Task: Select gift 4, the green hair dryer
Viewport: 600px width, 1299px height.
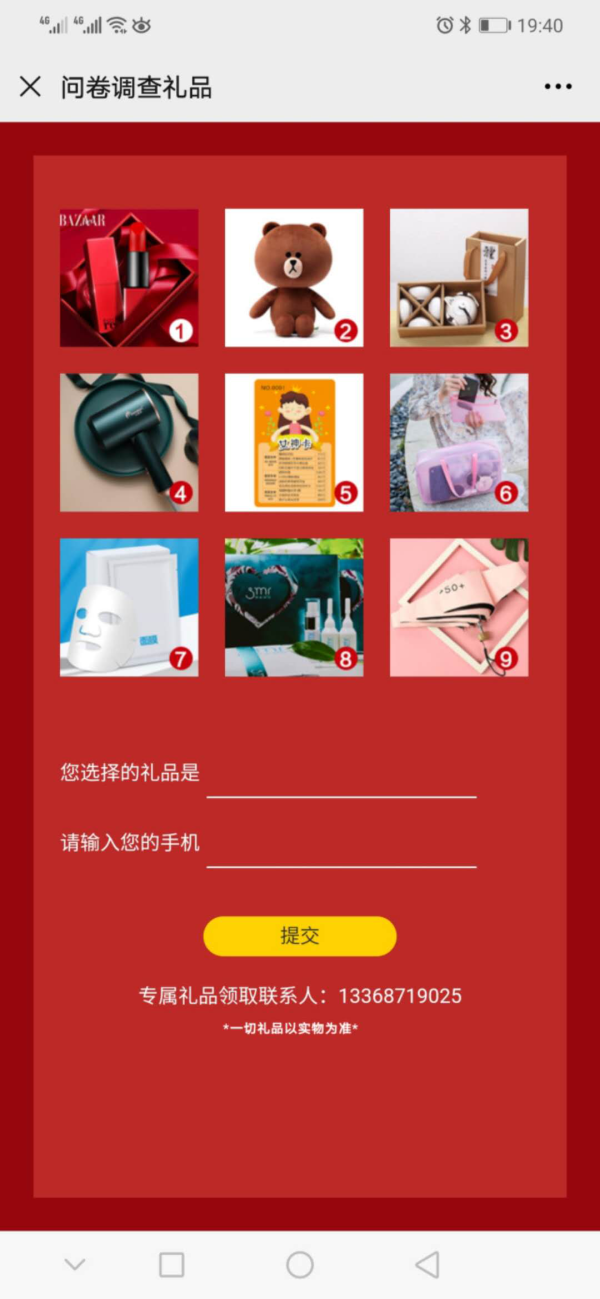Action: click(x=129, y=442)
